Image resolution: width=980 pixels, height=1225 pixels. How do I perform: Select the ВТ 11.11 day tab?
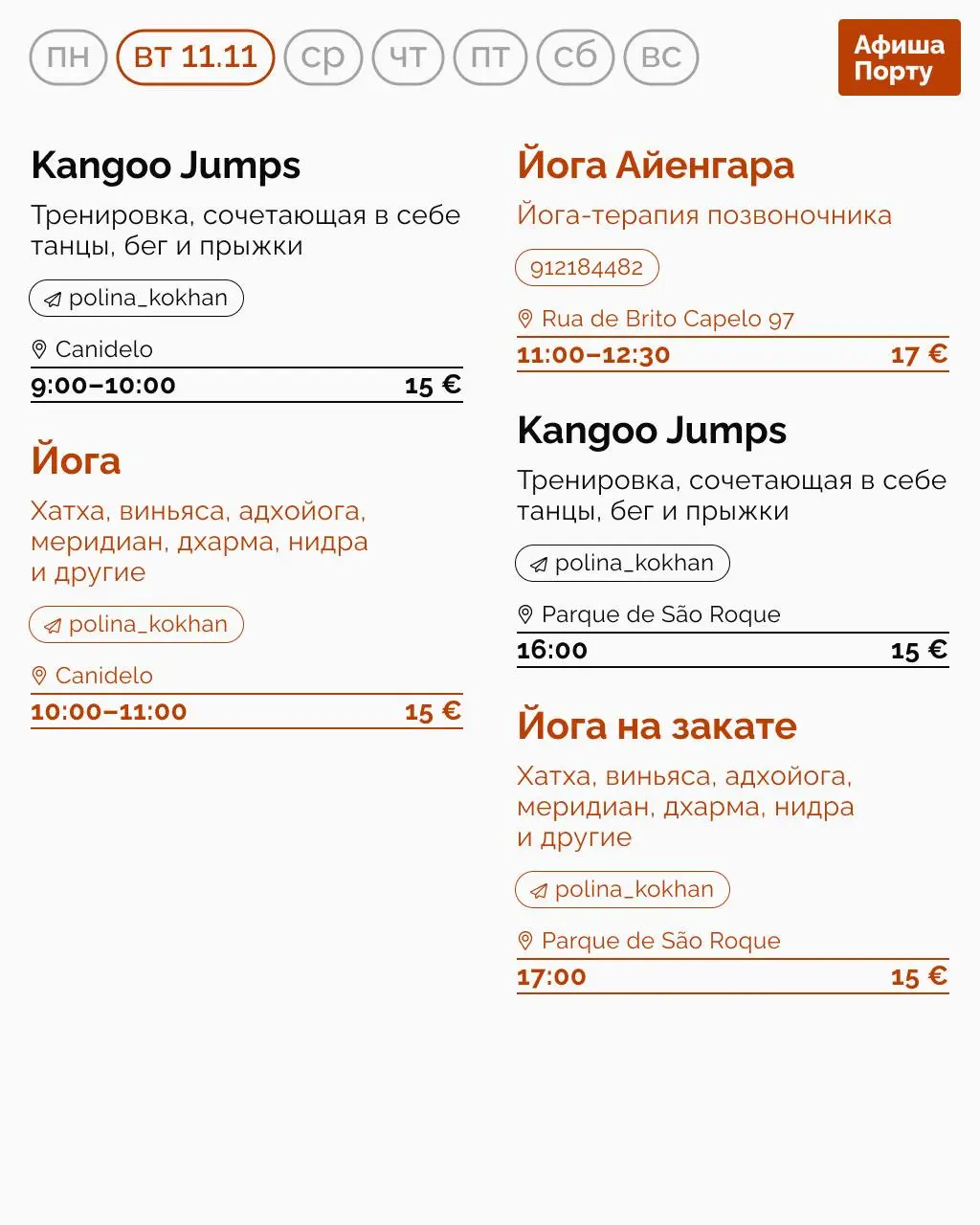tap(194, 57)
